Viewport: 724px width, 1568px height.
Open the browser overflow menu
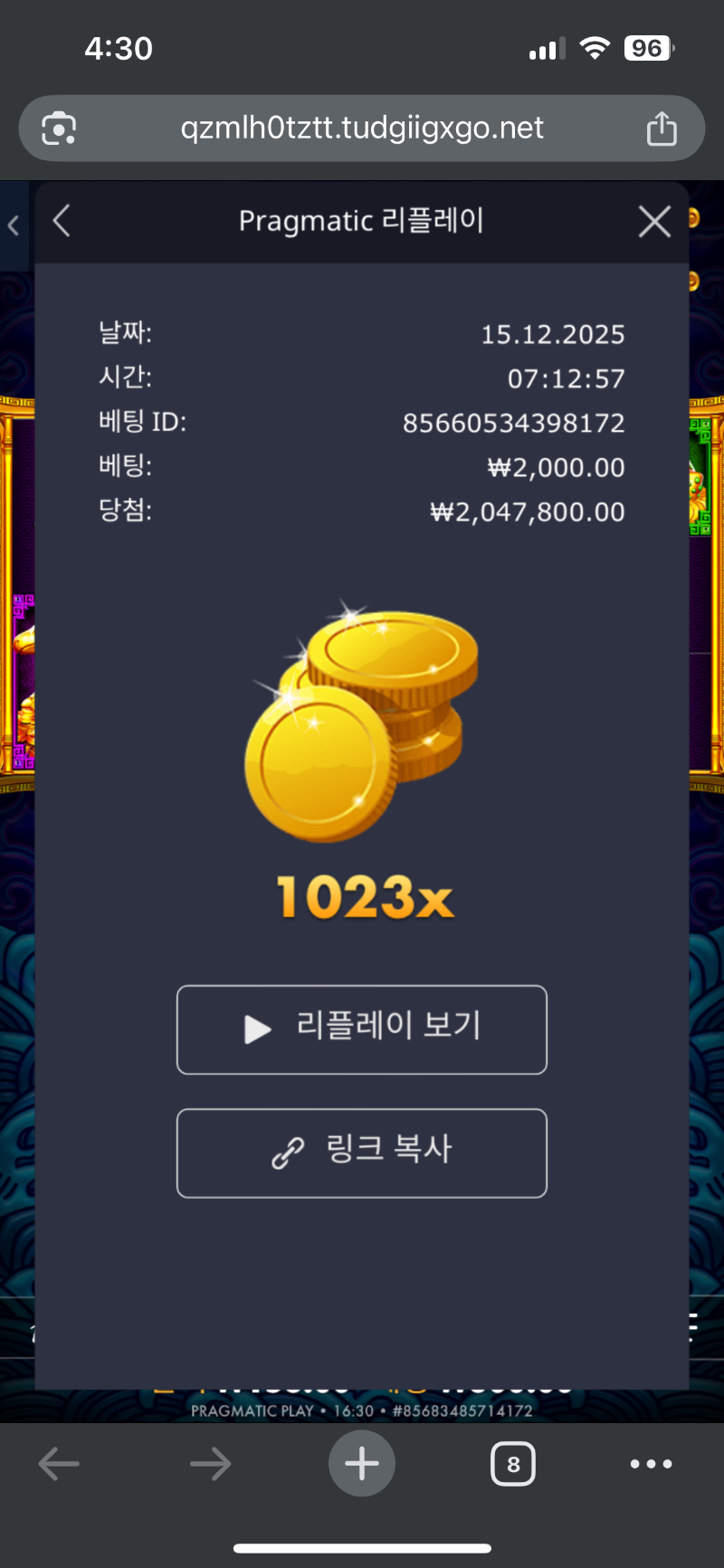point(651,1464)
